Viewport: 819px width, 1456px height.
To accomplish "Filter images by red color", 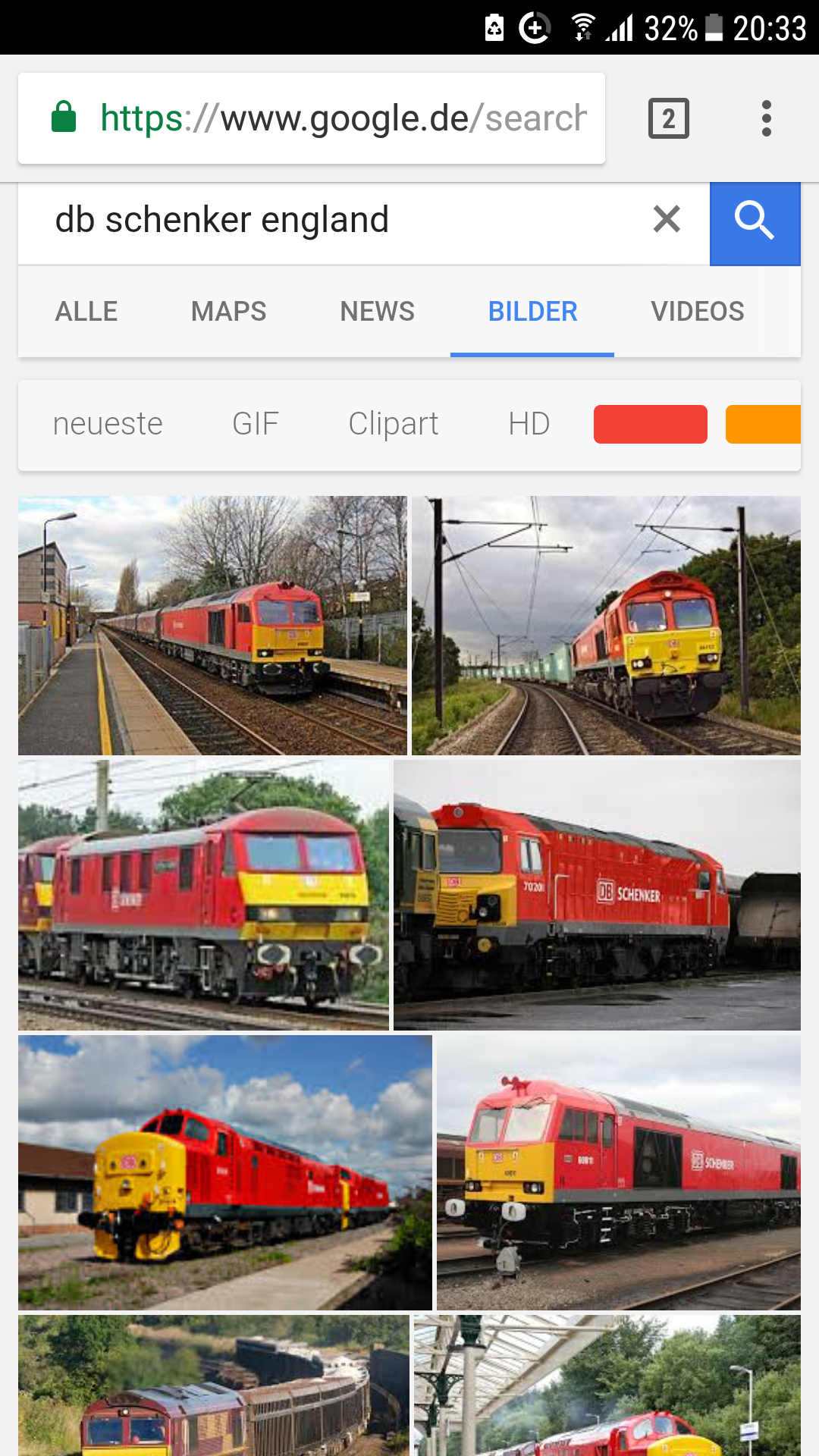I will click(650, 424).
